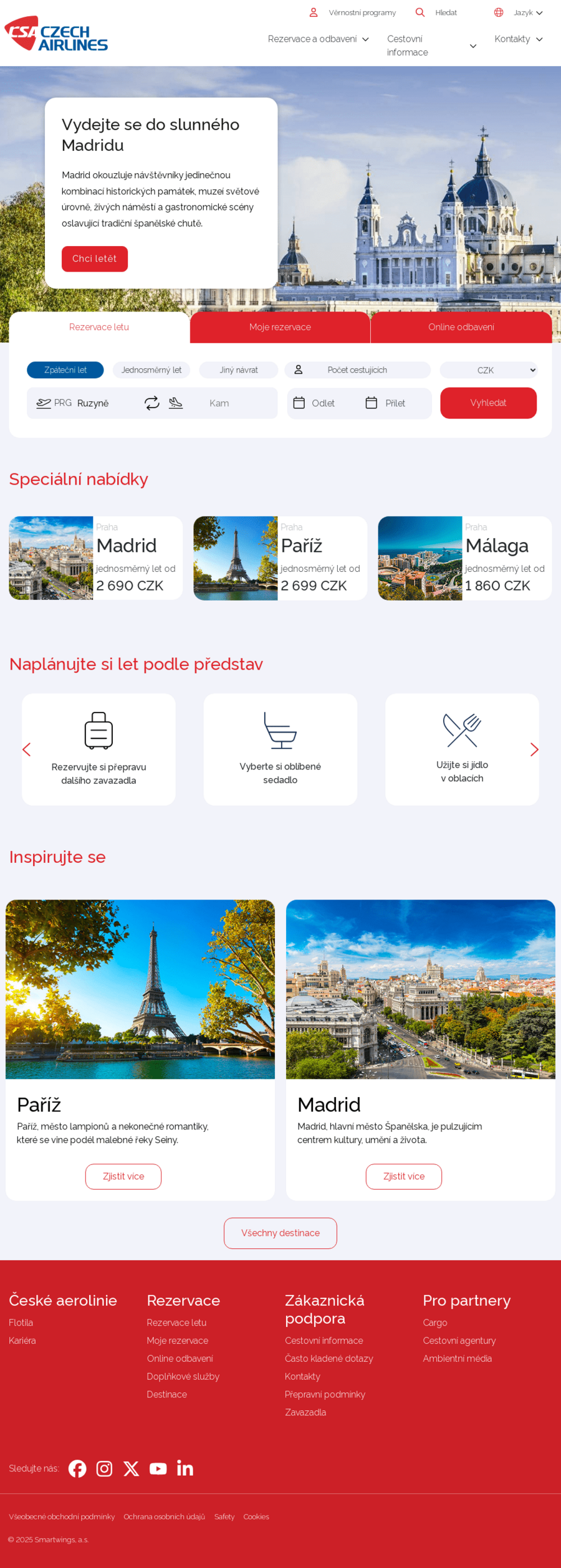Screen dimensions: 561x1568
Task: Switch to Moje rezervace tab
Action: pyautogui.click(x=280, y=327)
